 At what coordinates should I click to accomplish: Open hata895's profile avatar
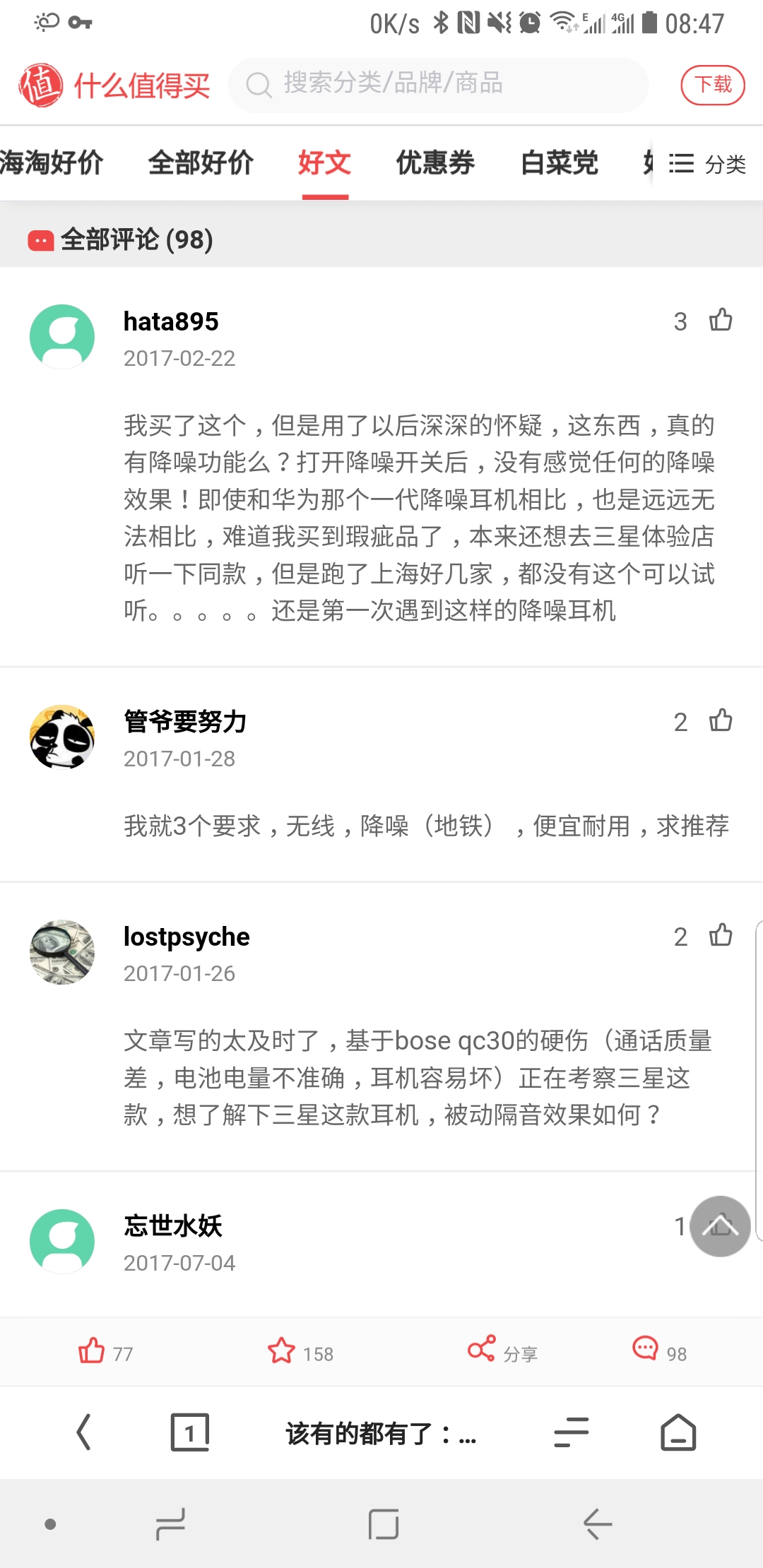[62, 337]
